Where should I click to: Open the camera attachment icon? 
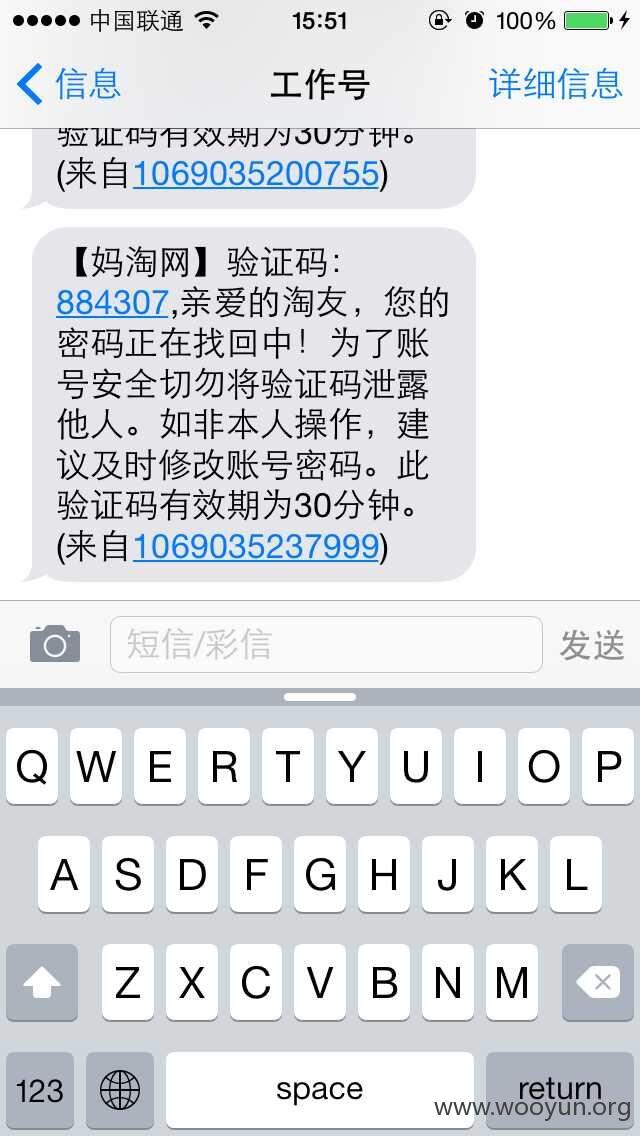click(x=55, y=643)
